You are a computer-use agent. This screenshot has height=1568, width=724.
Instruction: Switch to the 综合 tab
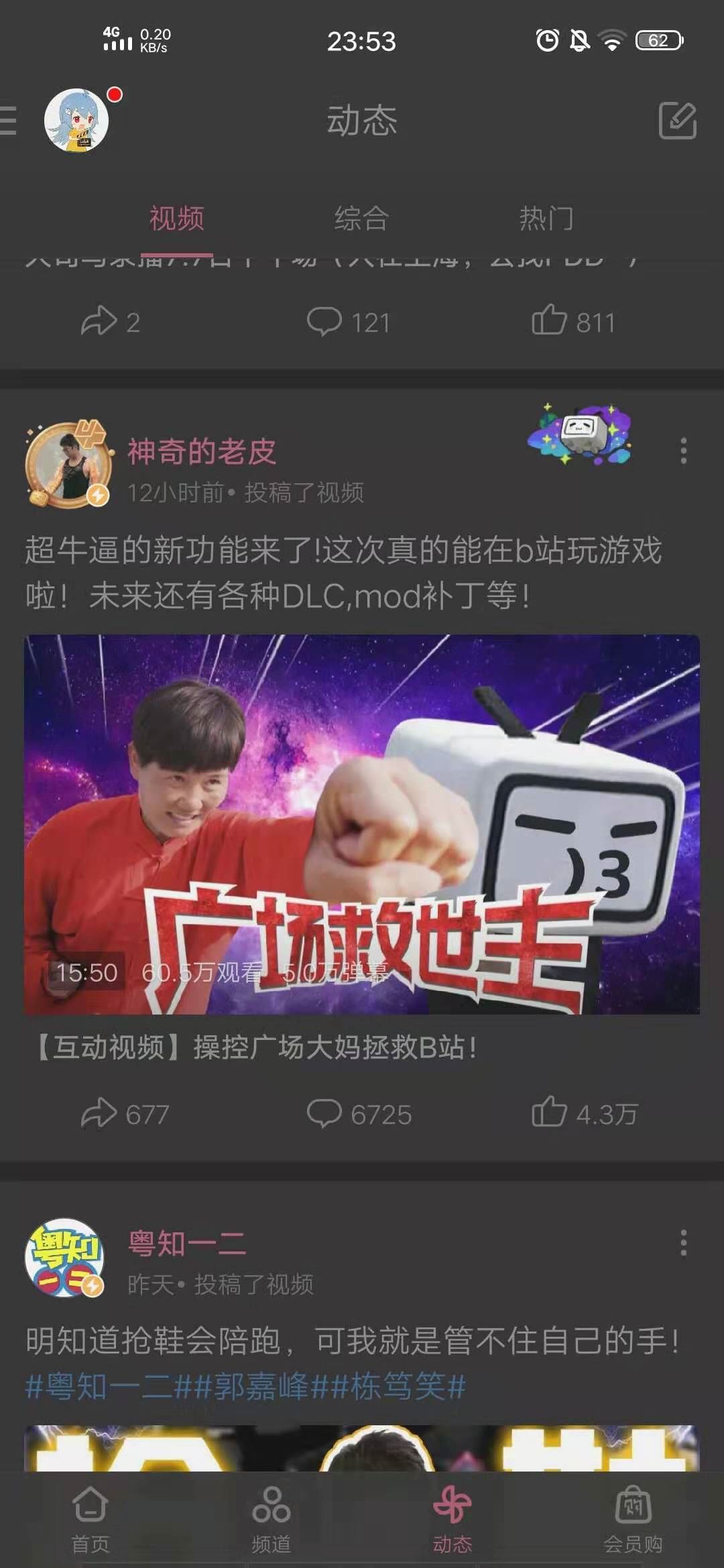pos(361,218)
